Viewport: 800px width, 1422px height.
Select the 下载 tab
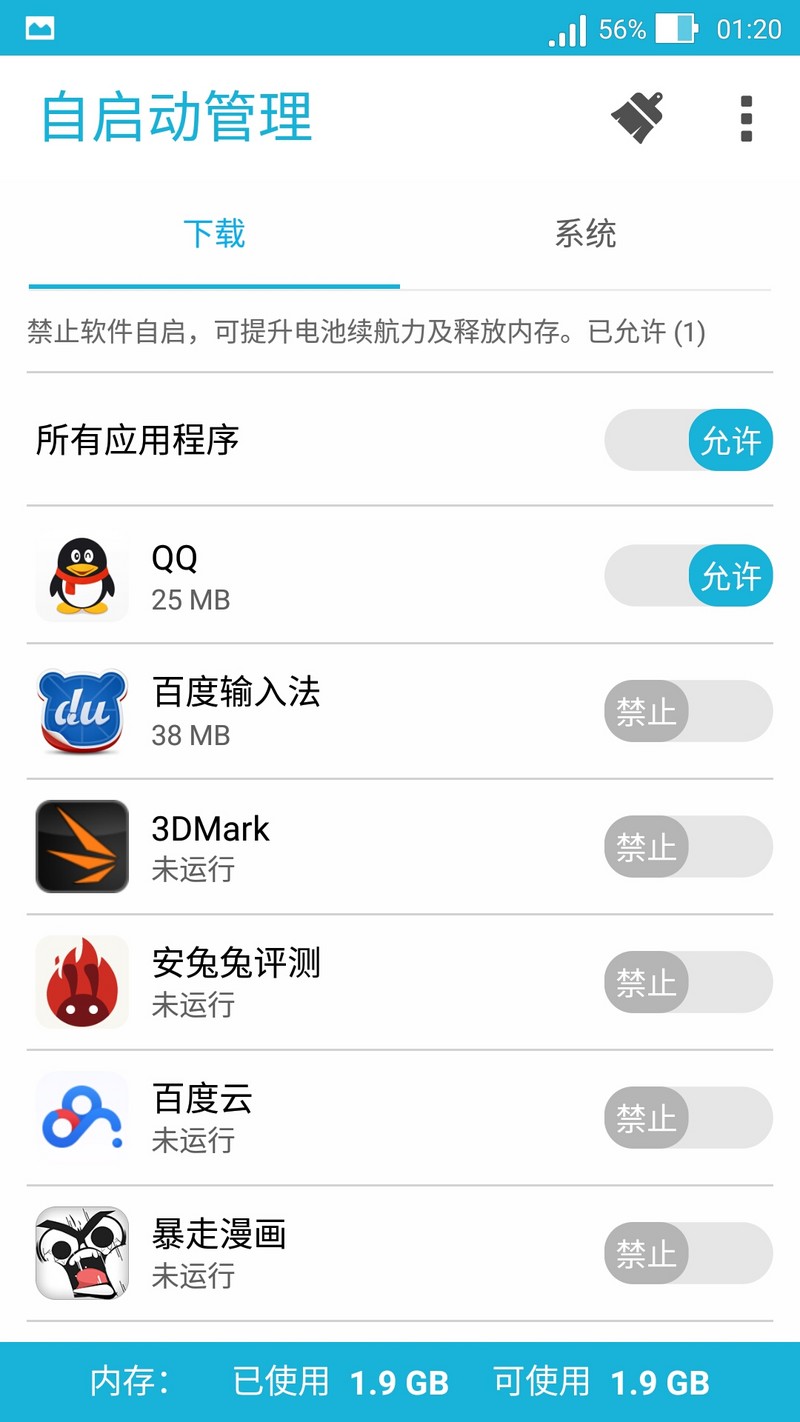tap(213, 234)
